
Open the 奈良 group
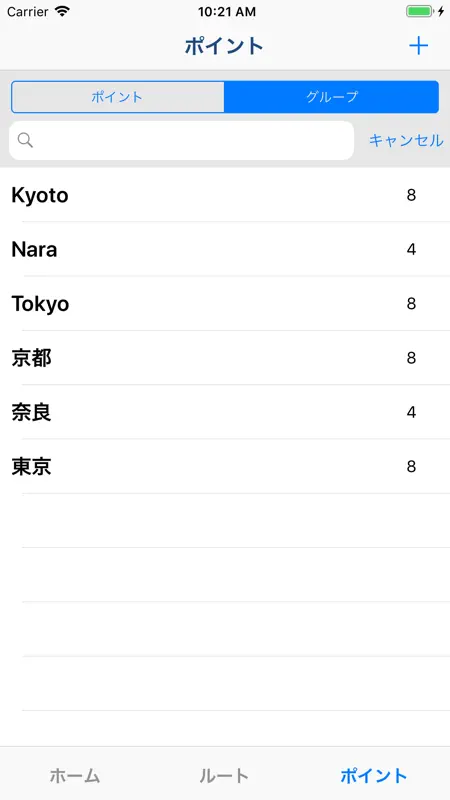point(225,412)
